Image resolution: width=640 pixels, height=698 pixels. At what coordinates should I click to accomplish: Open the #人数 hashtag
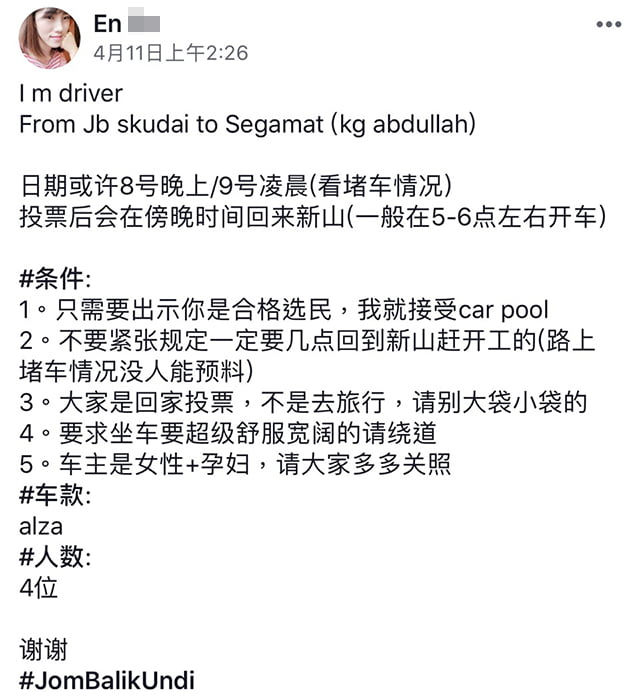(54, 557)
